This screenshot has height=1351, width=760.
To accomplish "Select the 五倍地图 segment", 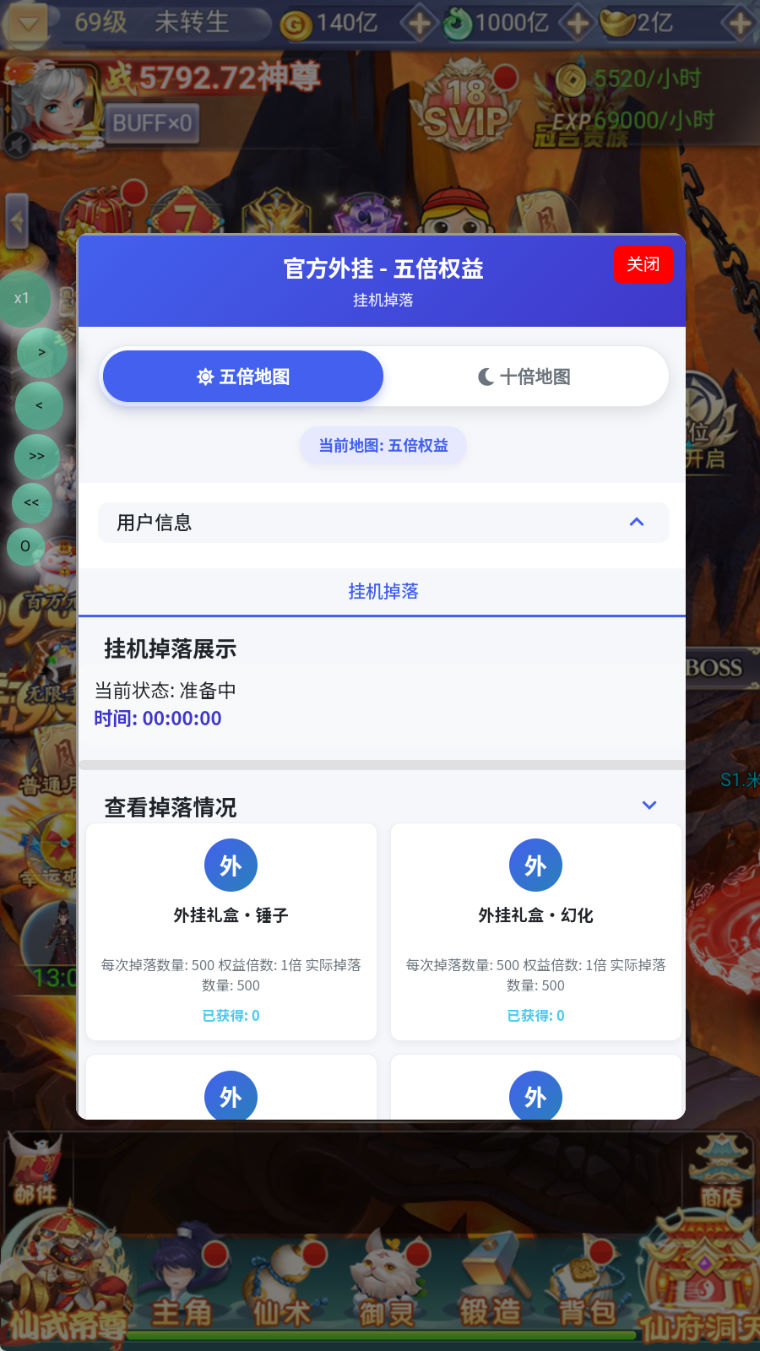I will tap(243, 377).
